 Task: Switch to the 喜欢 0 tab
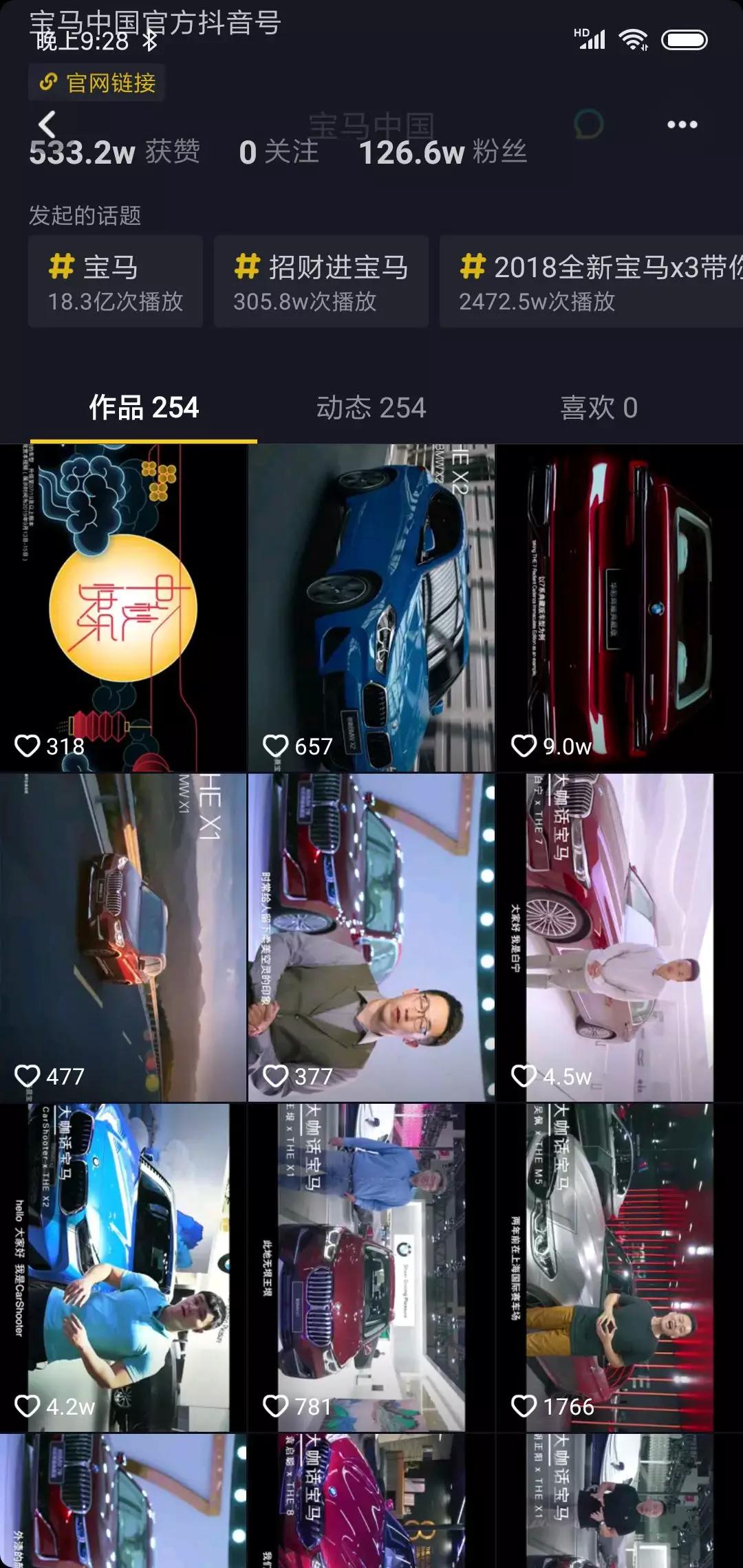[599, 408]
